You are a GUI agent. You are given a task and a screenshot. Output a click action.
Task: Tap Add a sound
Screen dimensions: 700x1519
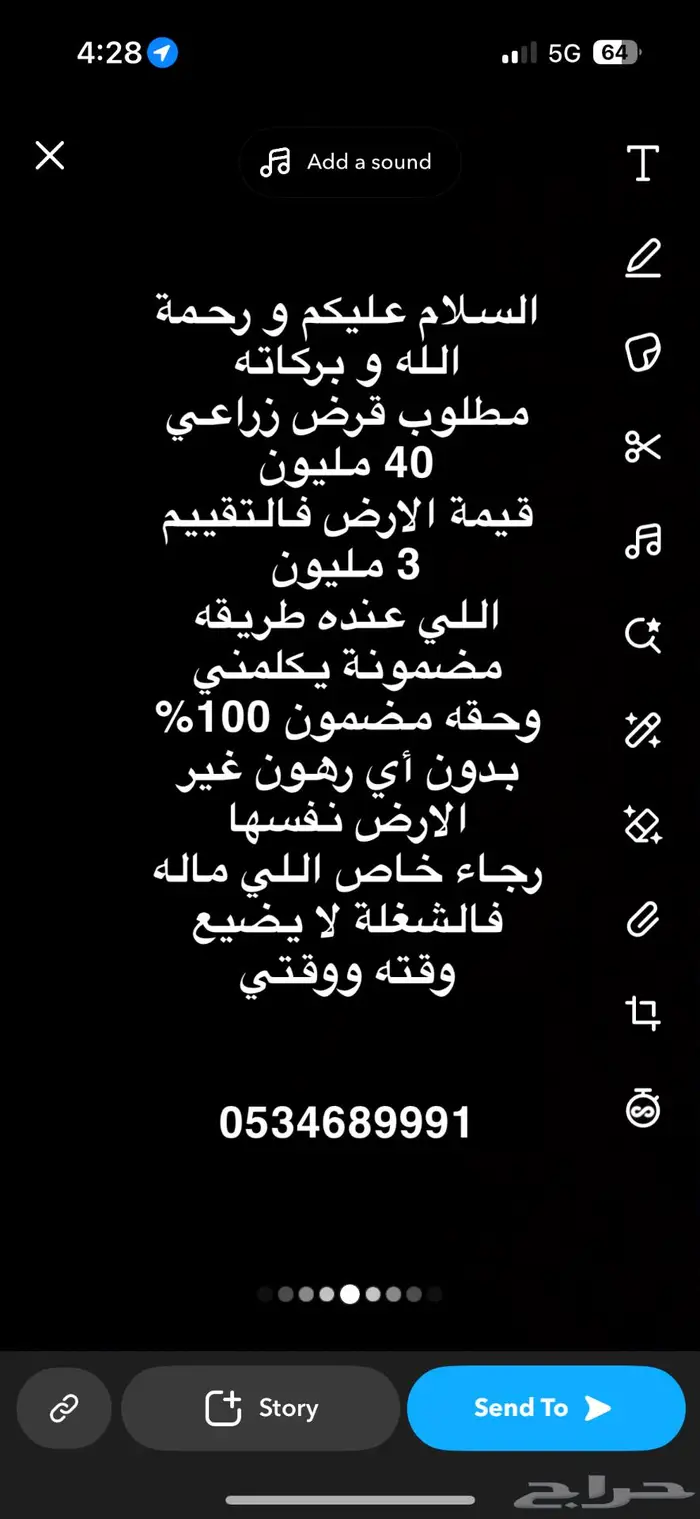pos(348,162)
